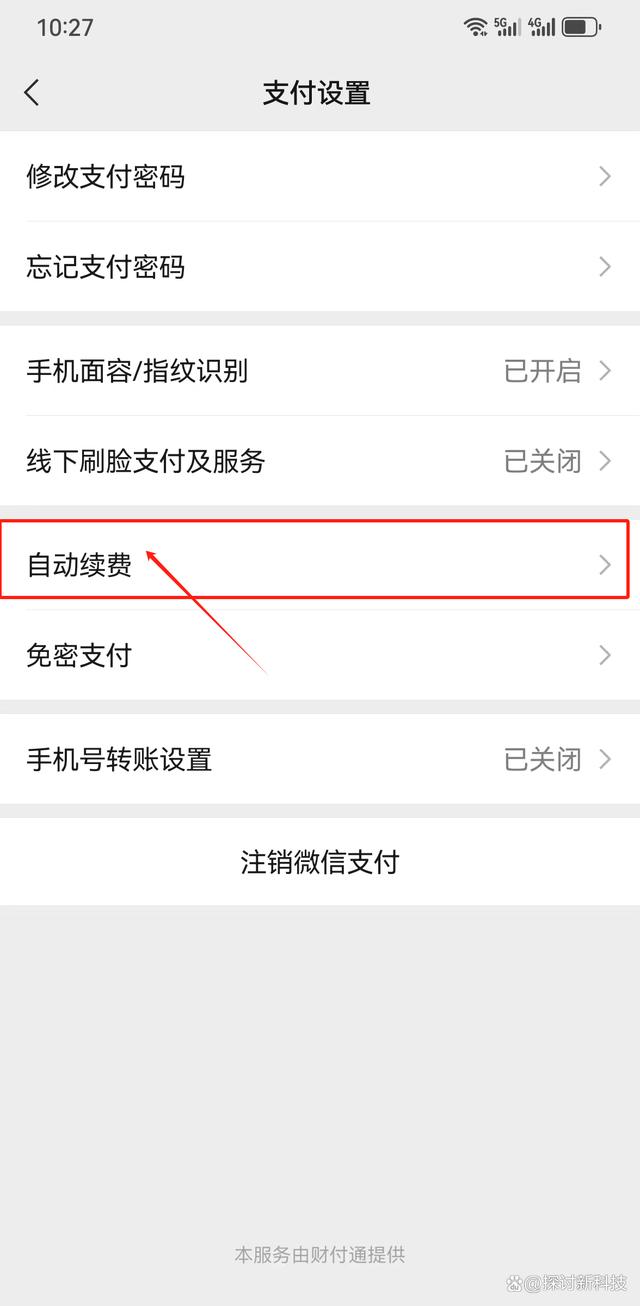Open 手机号转账设置
Viewport: 640px width, 1306px height.
click(320, 759)
